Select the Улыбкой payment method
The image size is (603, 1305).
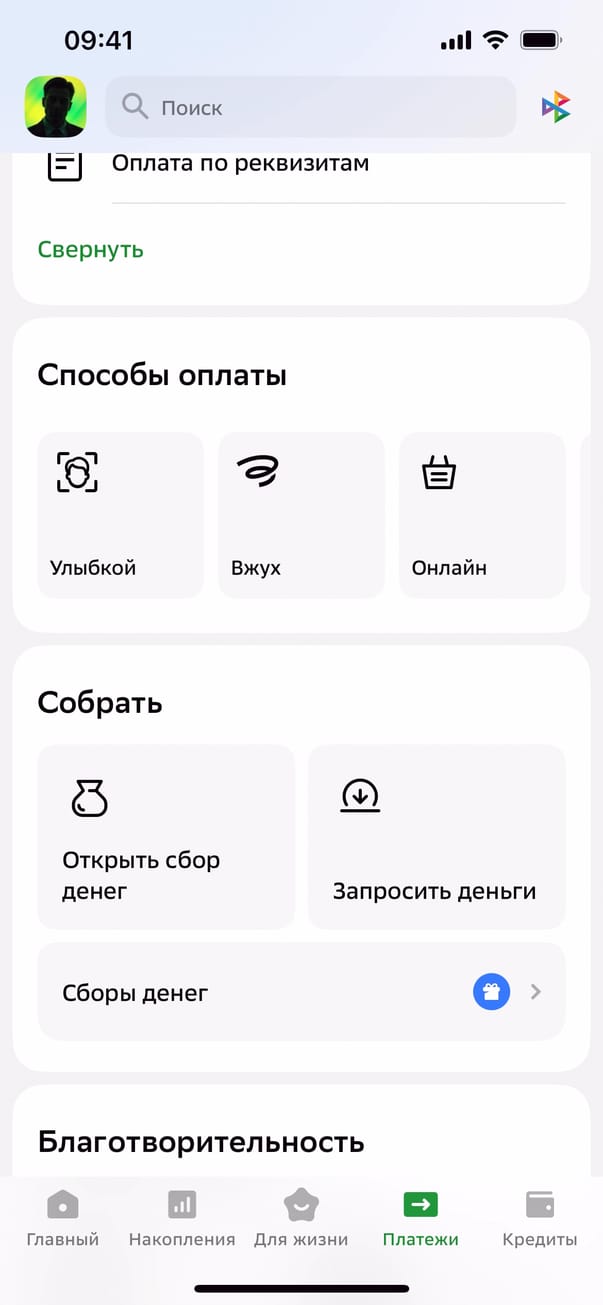(120, 515)
